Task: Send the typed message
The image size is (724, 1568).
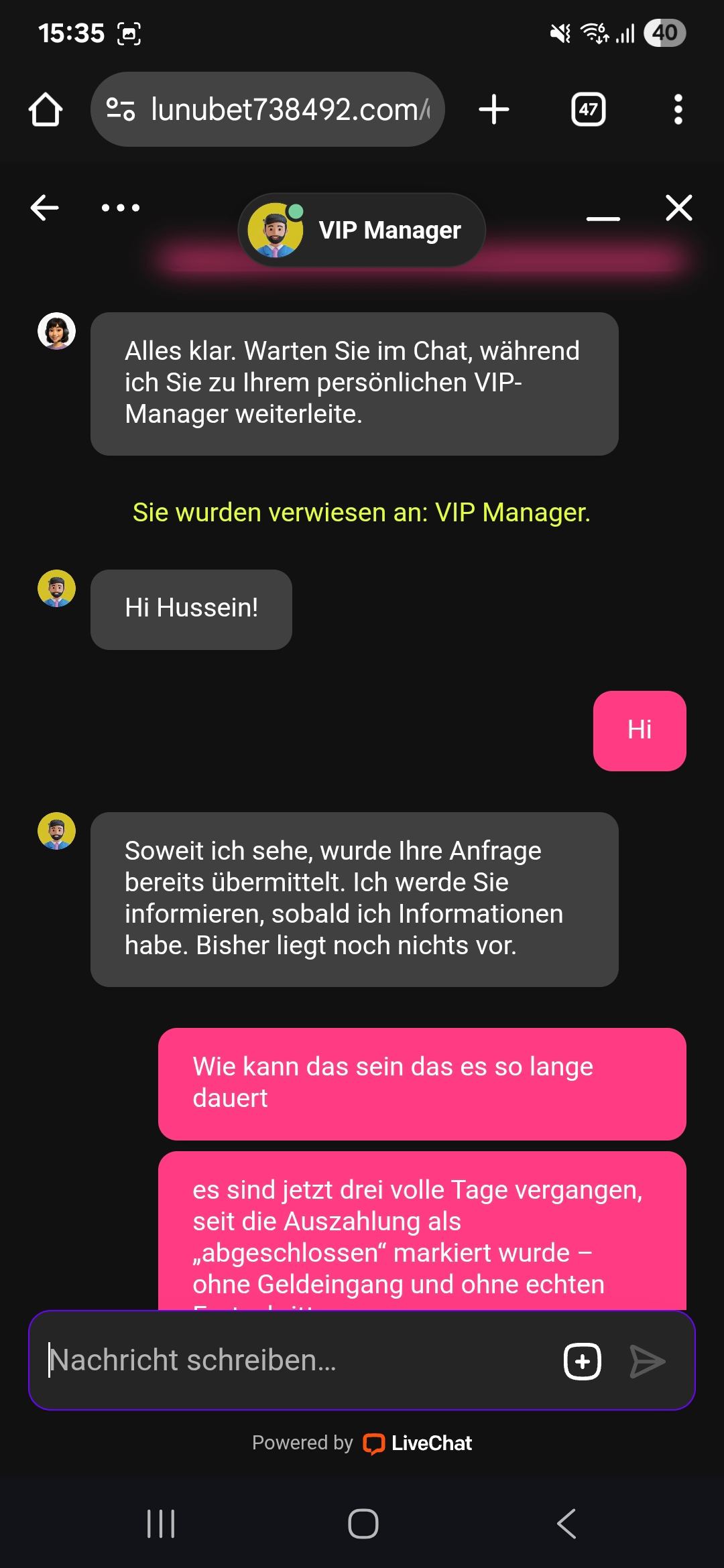Action: [x=648, y=1361]
